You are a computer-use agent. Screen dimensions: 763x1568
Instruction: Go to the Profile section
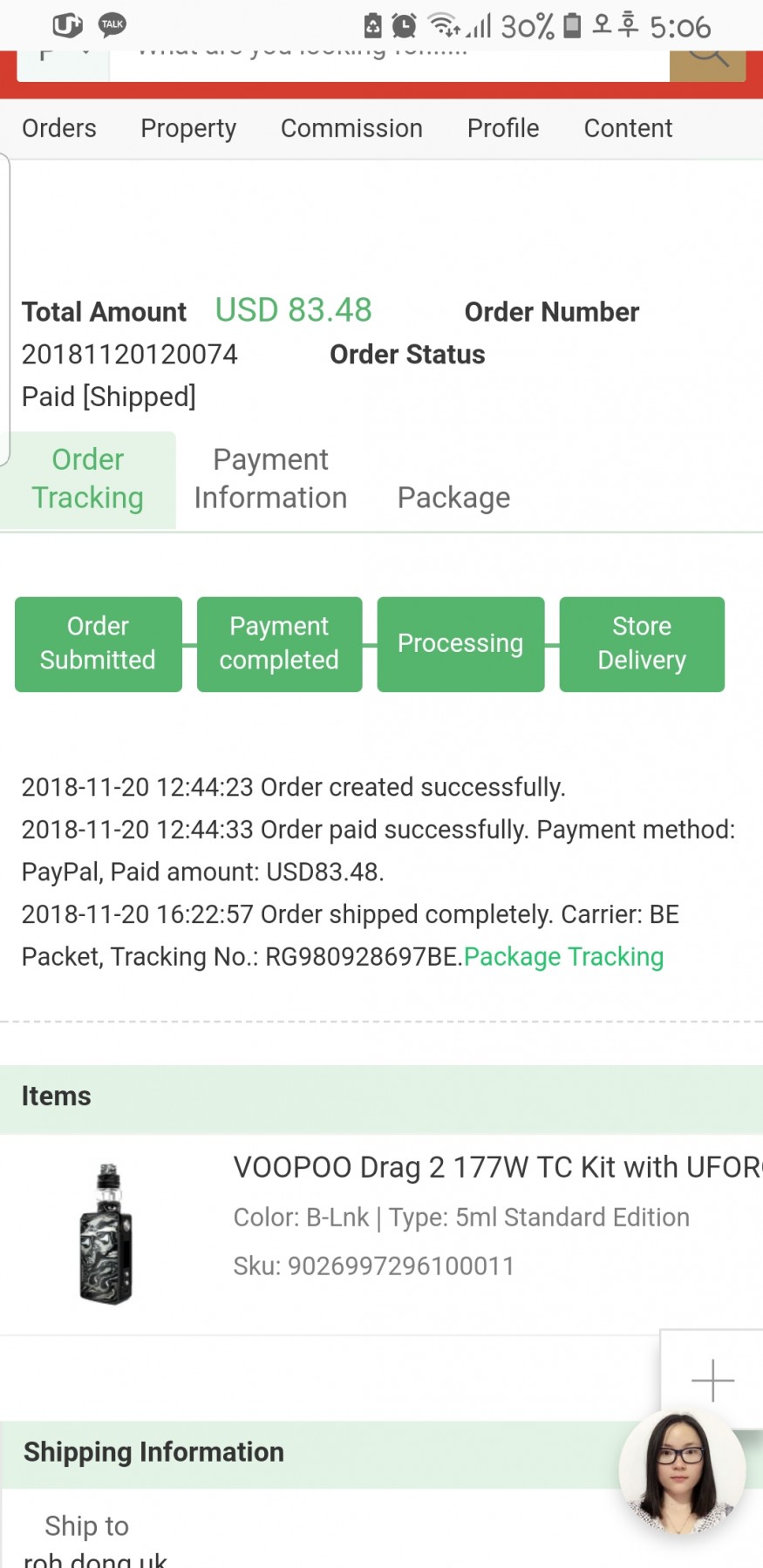(x=503, y=128)
